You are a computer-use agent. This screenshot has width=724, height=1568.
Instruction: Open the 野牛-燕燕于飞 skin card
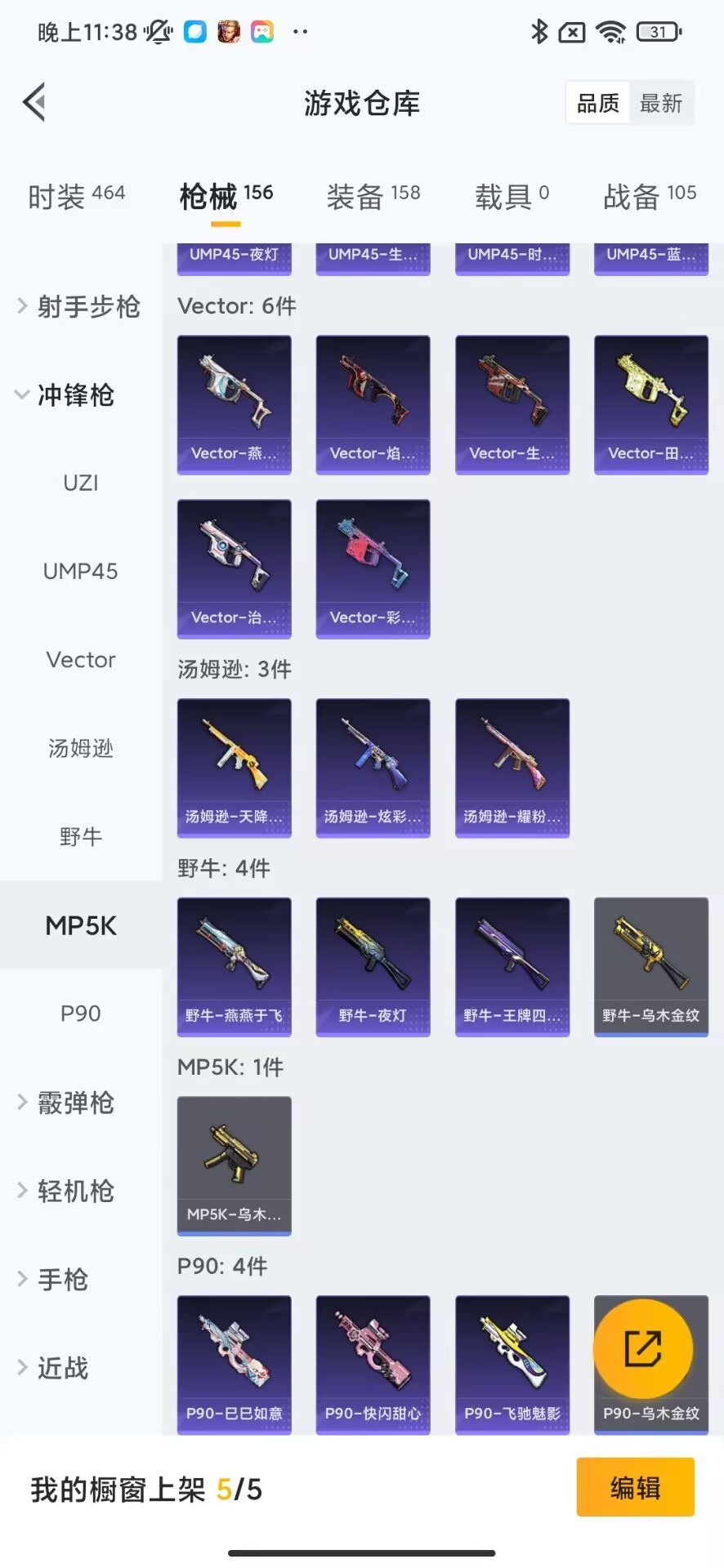click(234, 966)
